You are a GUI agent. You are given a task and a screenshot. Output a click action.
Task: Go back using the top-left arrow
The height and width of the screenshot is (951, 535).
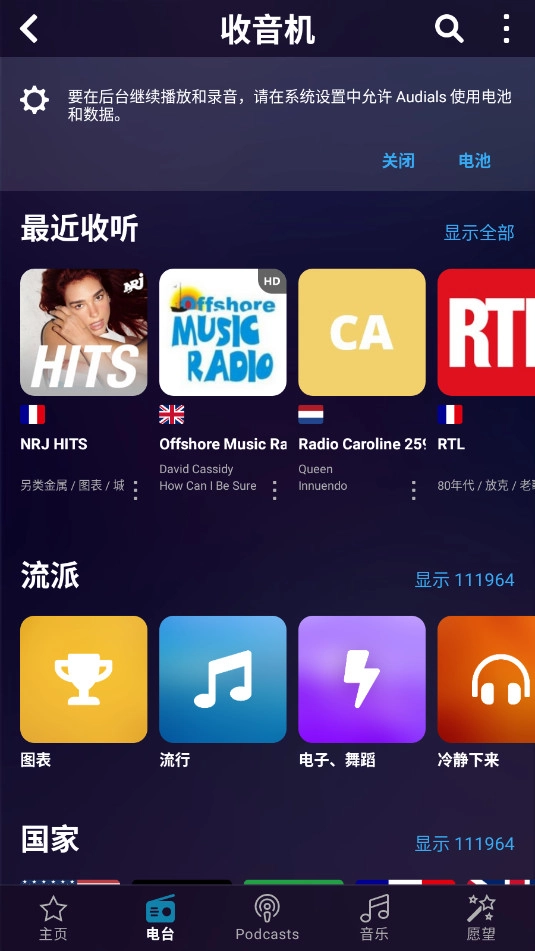pyautogui.click(x=29, y=29)
